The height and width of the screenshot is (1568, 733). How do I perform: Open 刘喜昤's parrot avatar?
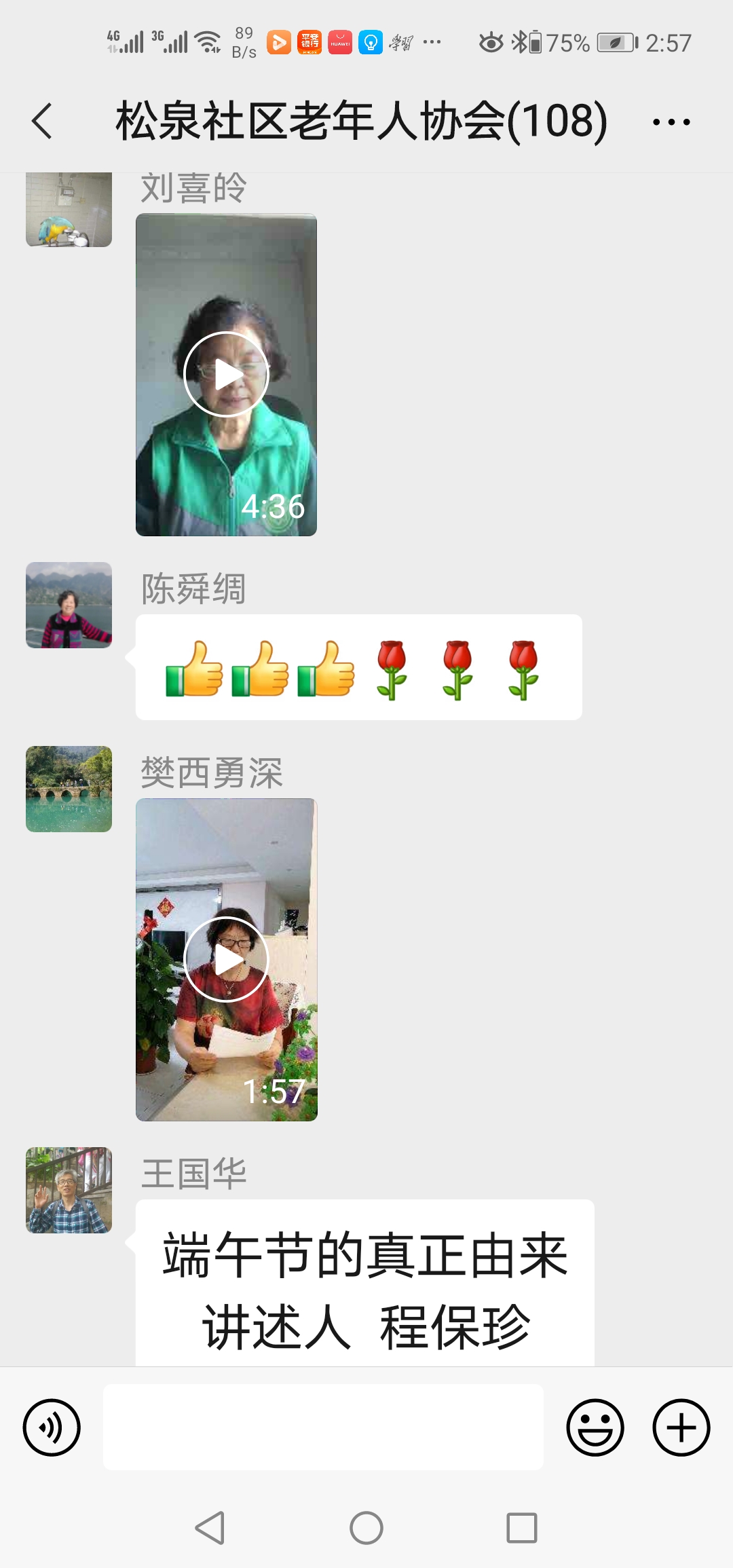pos(69,210)
